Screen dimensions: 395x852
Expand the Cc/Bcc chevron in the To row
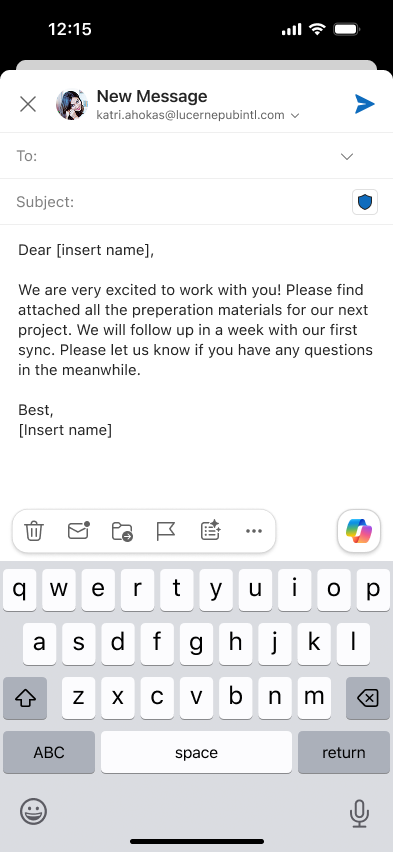click(x=347, y=156)
